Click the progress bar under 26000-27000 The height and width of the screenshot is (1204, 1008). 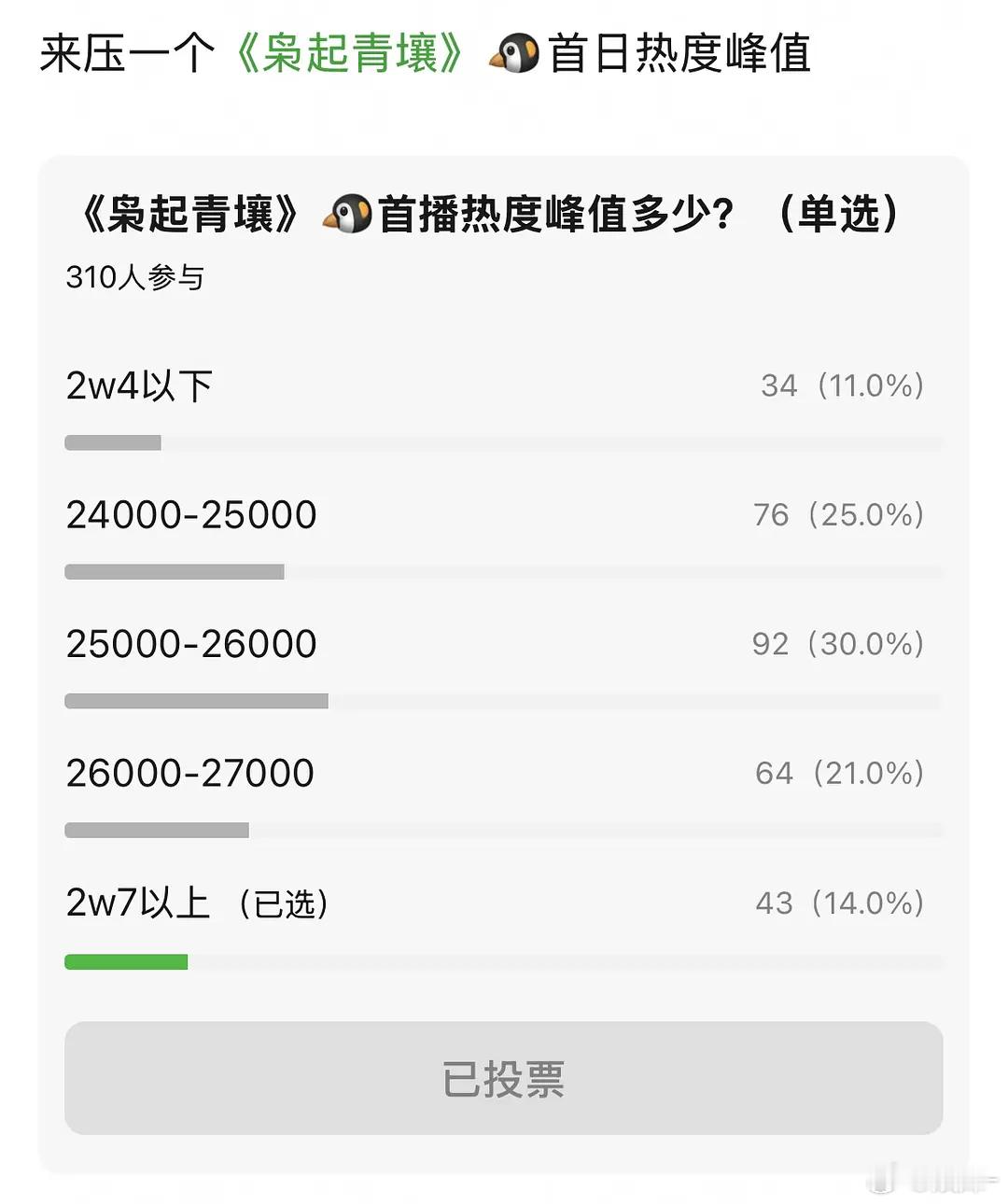click(x=156, y=829)
